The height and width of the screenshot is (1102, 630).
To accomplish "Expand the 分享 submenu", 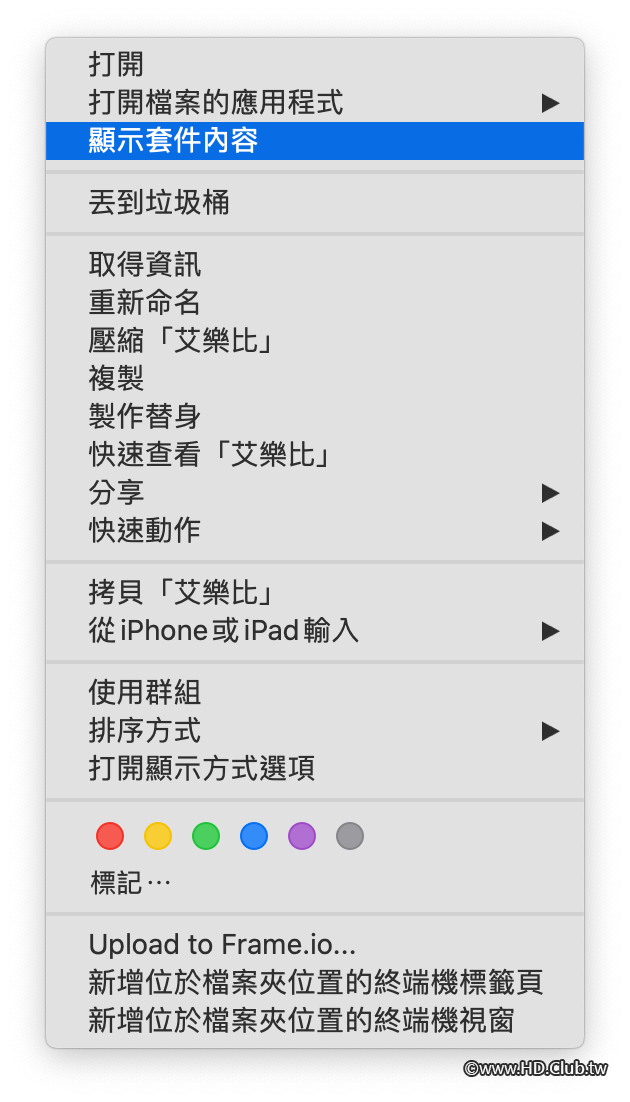I will tap(116, 492).
